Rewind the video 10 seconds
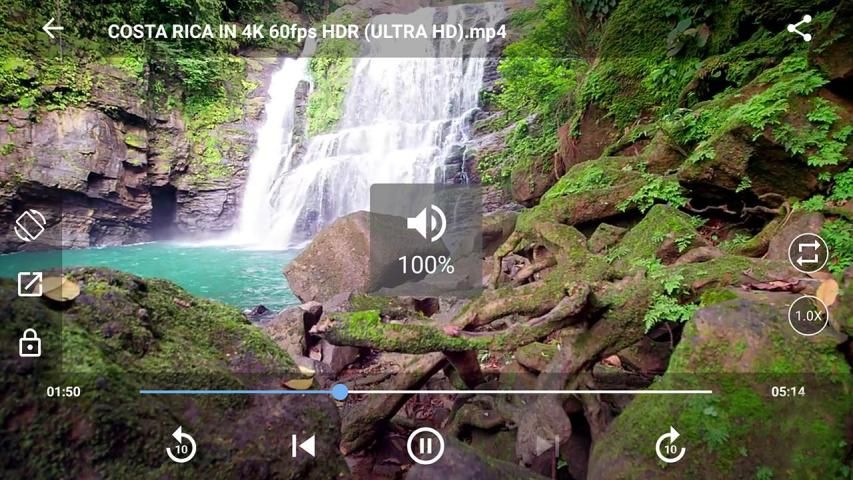Viewport: 853px width, 480px height. tap(181, 446)
